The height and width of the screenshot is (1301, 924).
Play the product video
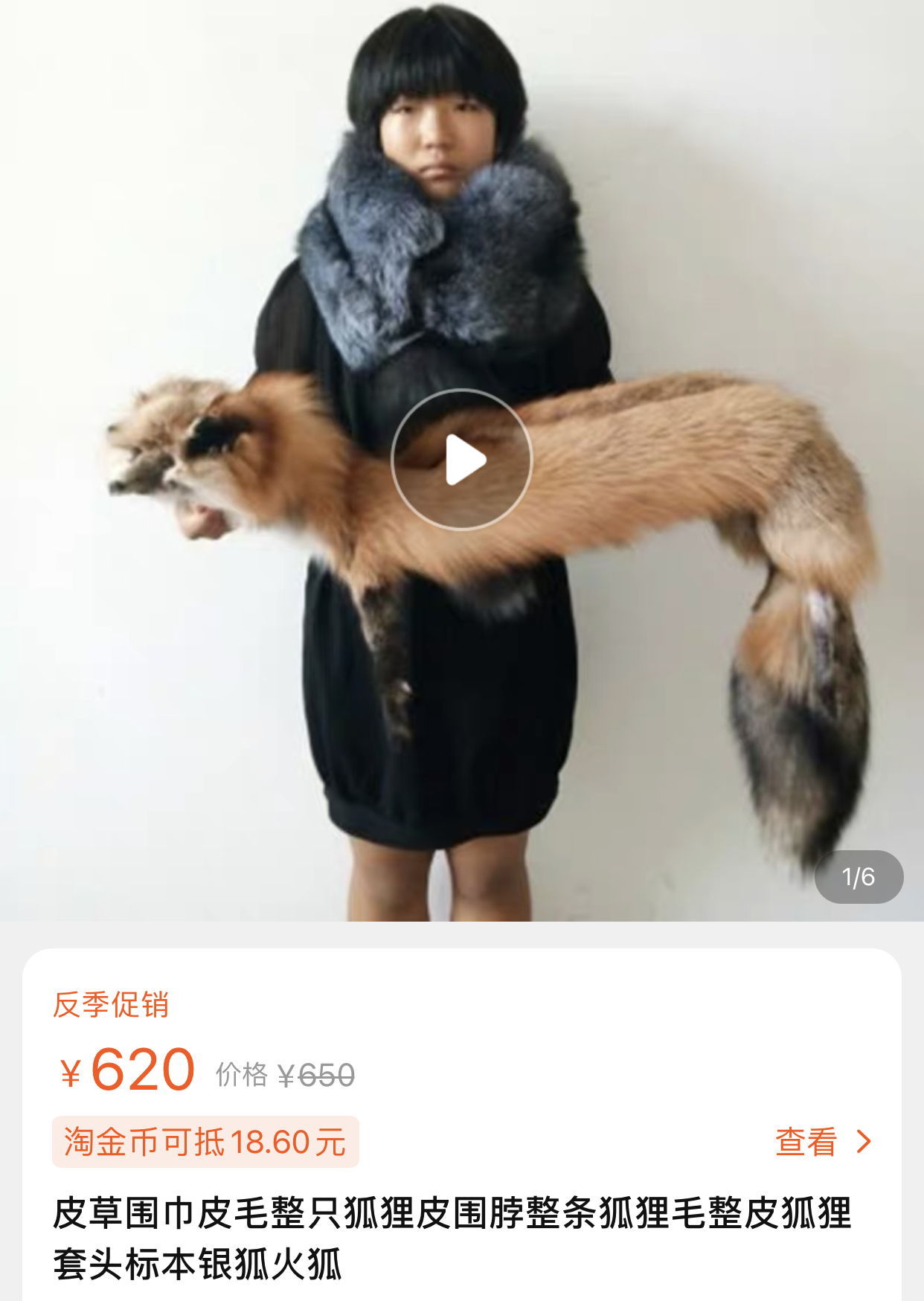(462, 460)
